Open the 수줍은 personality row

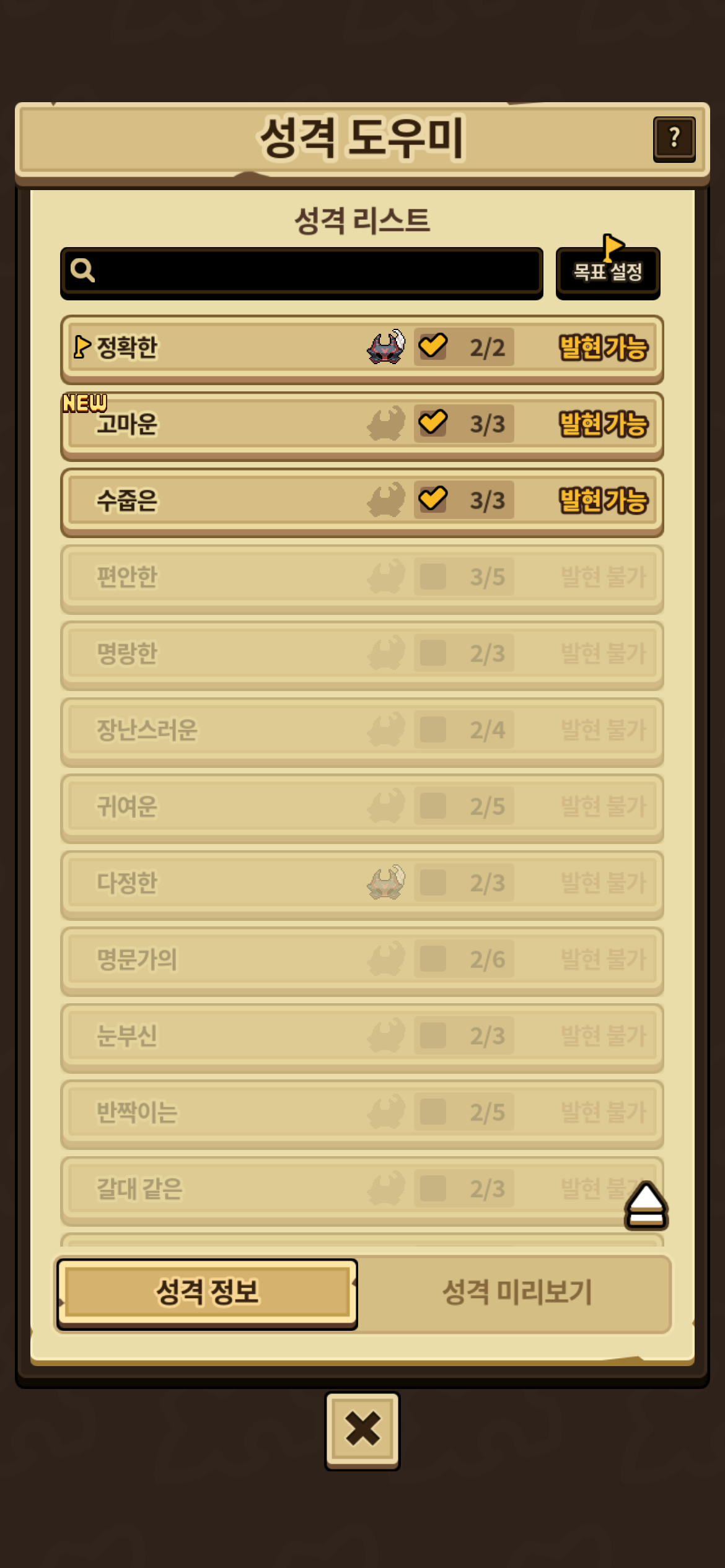(x=362, y=502)
